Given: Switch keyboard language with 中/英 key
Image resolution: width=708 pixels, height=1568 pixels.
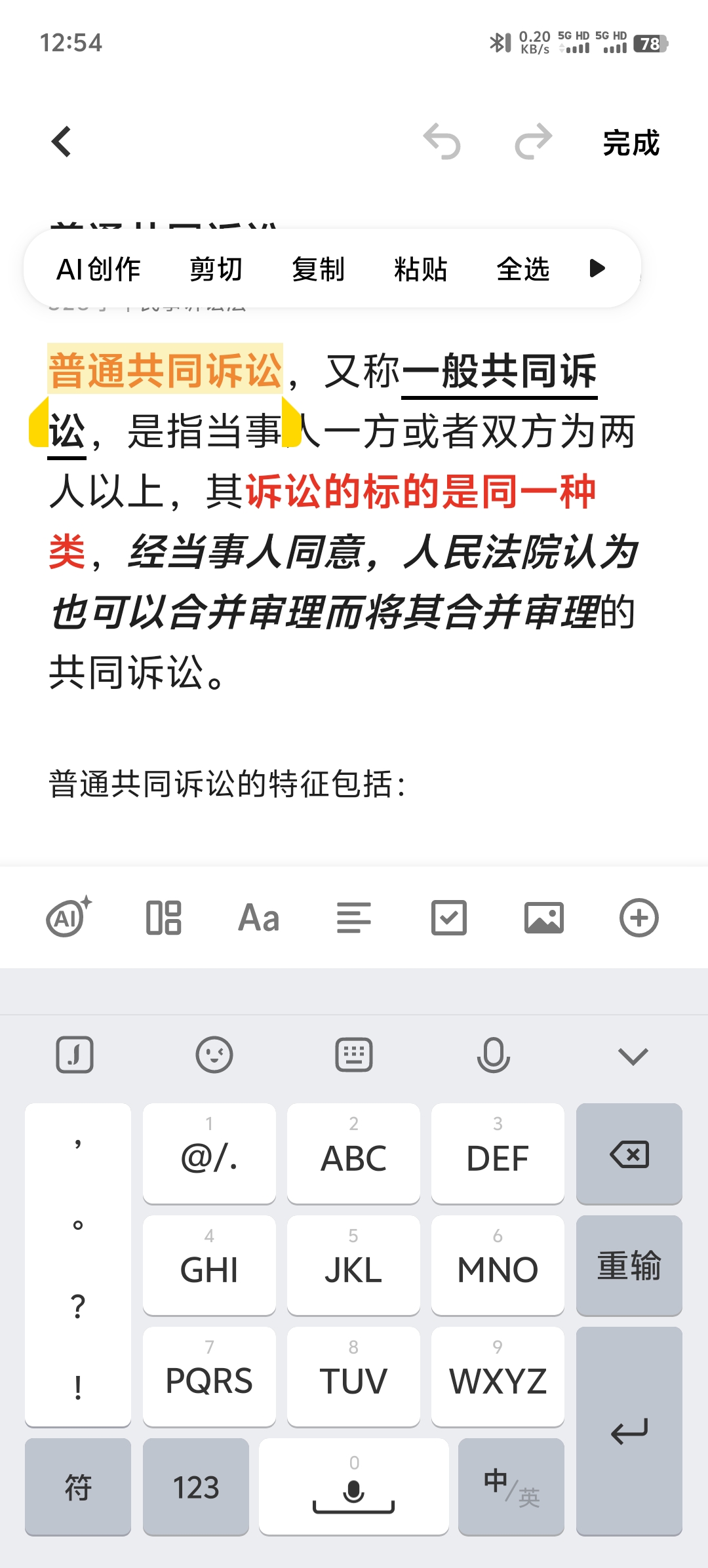Looking at the screenshot, I should 511,1487.
